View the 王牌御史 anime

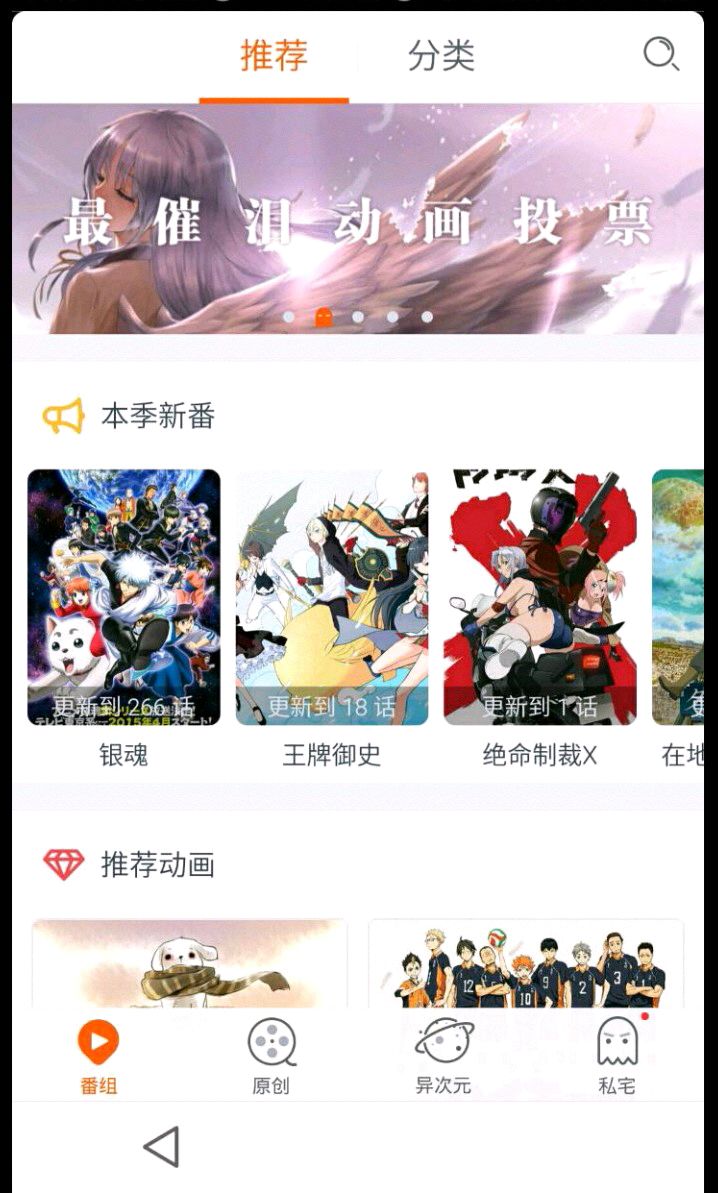(x=332, y=598)
